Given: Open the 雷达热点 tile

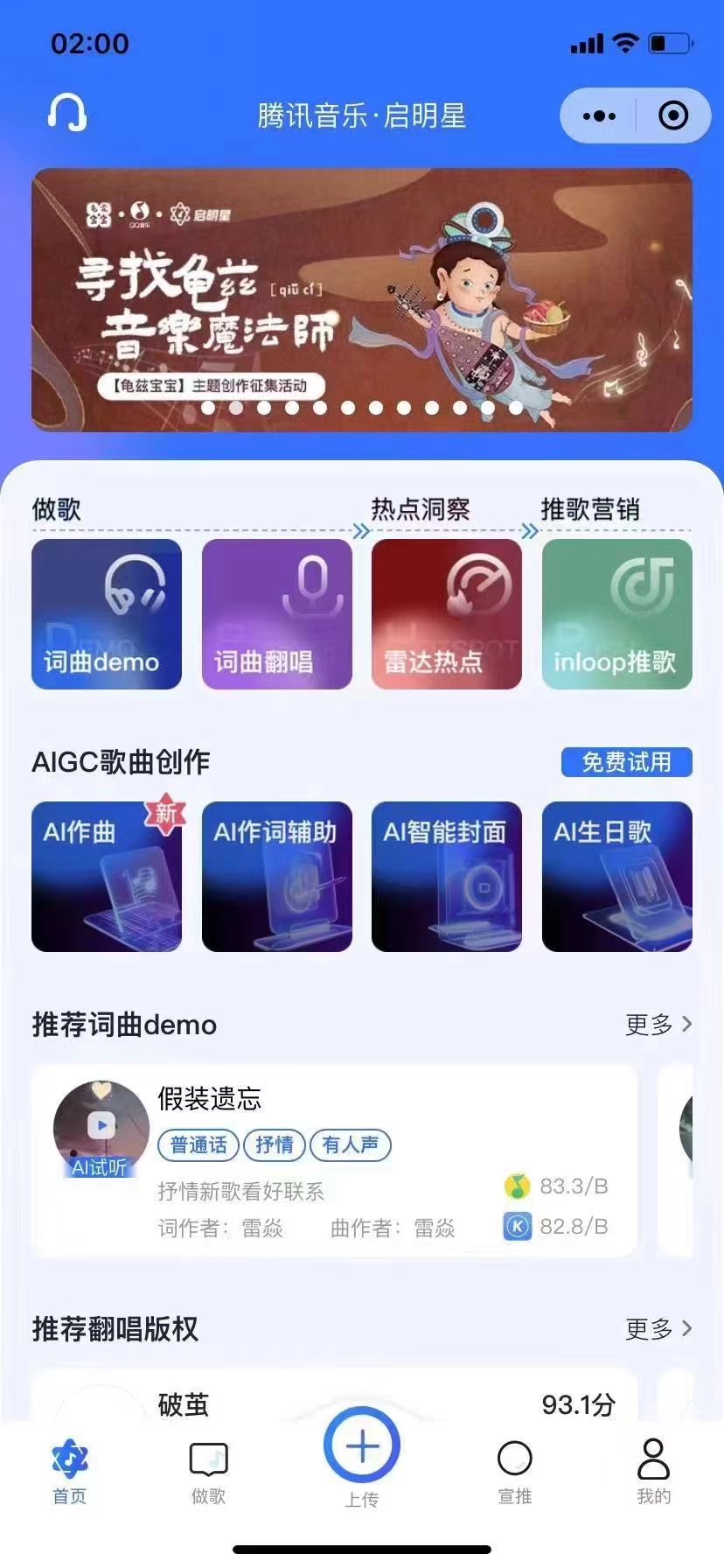Looking at the screenshot, I should pyautogui.click(x=446, y=614).
